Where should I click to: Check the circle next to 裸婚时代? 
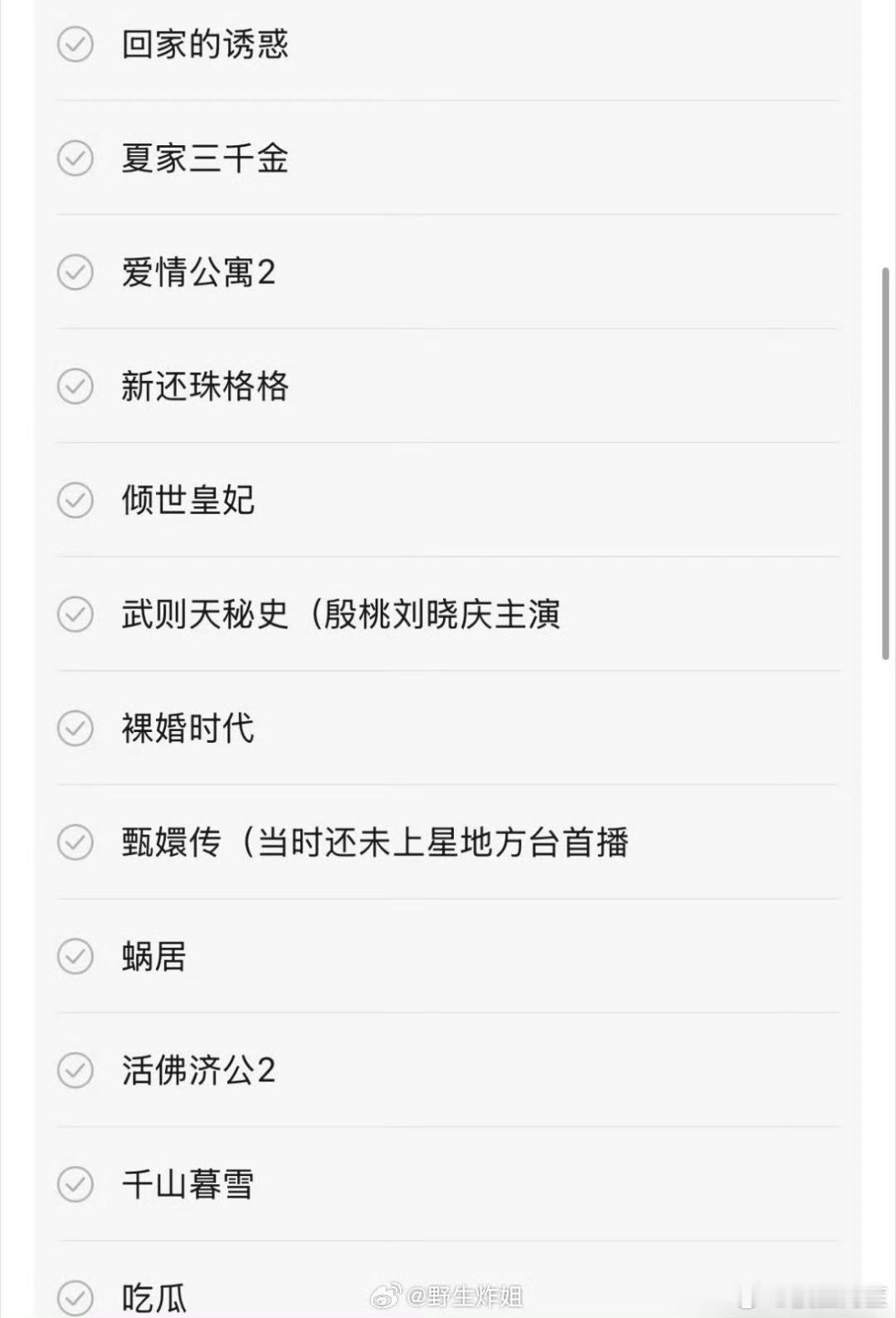click(x=75, y=729)
